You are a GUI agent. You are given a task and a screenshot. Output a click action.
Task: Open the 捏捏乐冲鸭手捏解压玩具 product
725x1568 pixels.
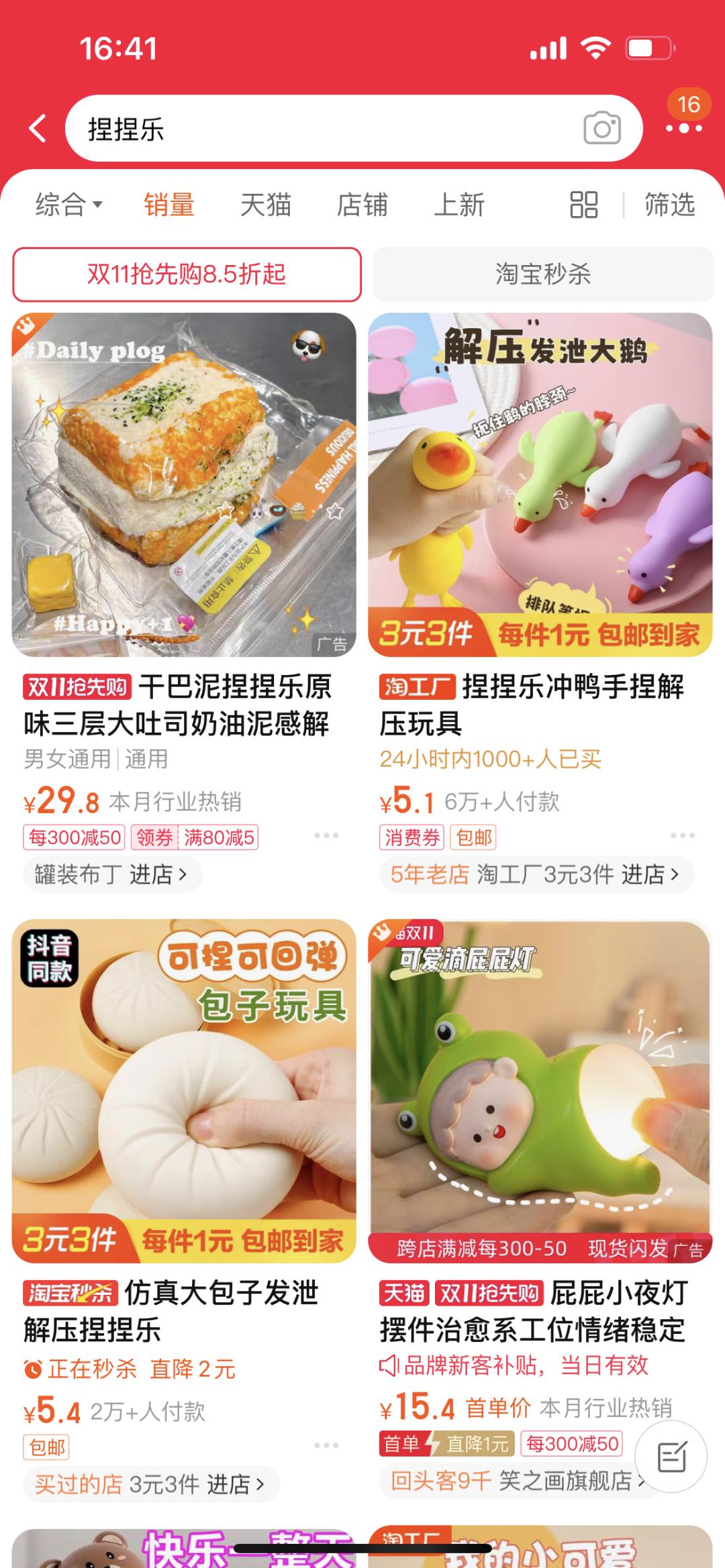coord(540,484)
